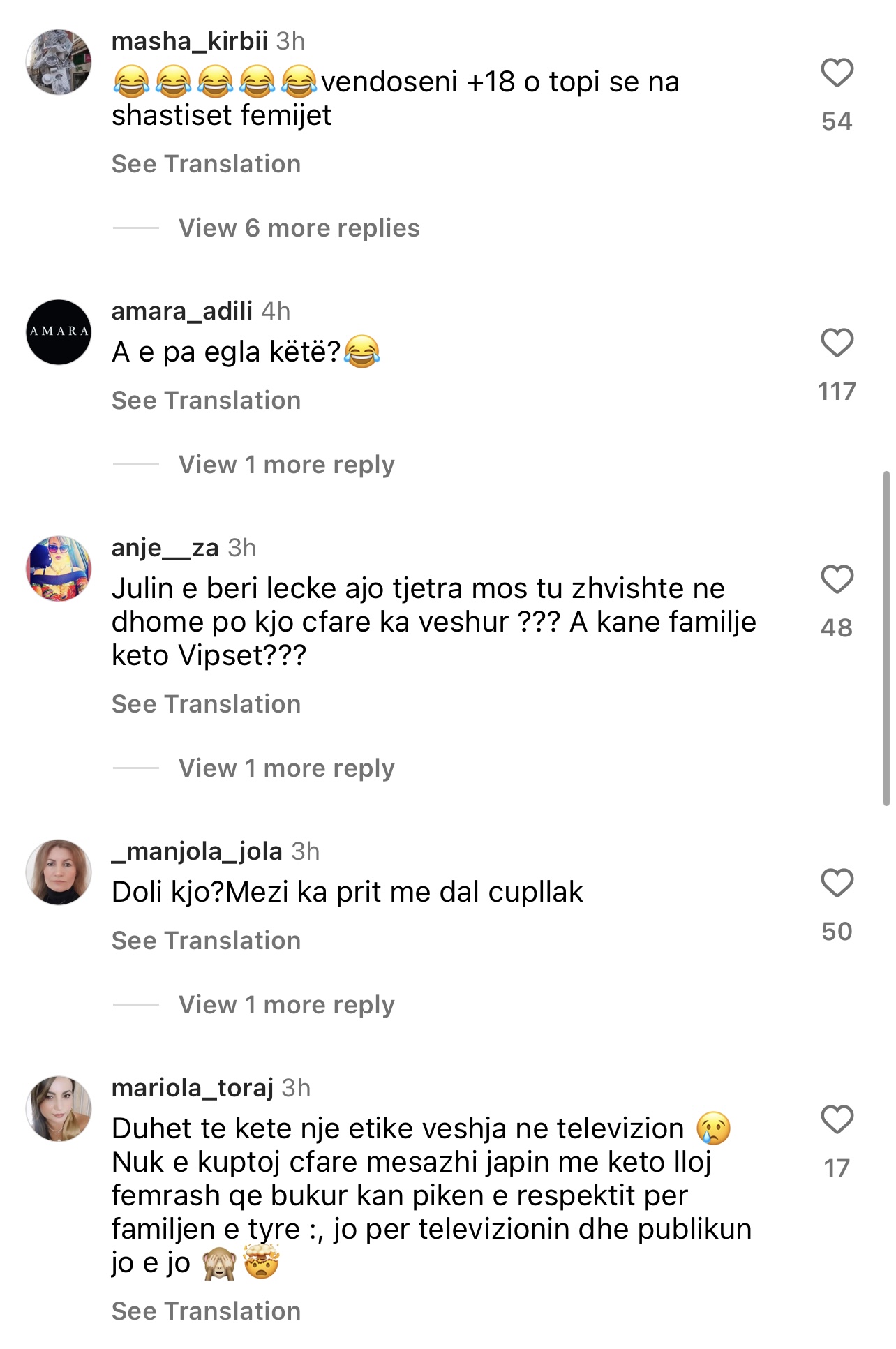
Task: Like _manjola_jola's comment
Action: 837,883
